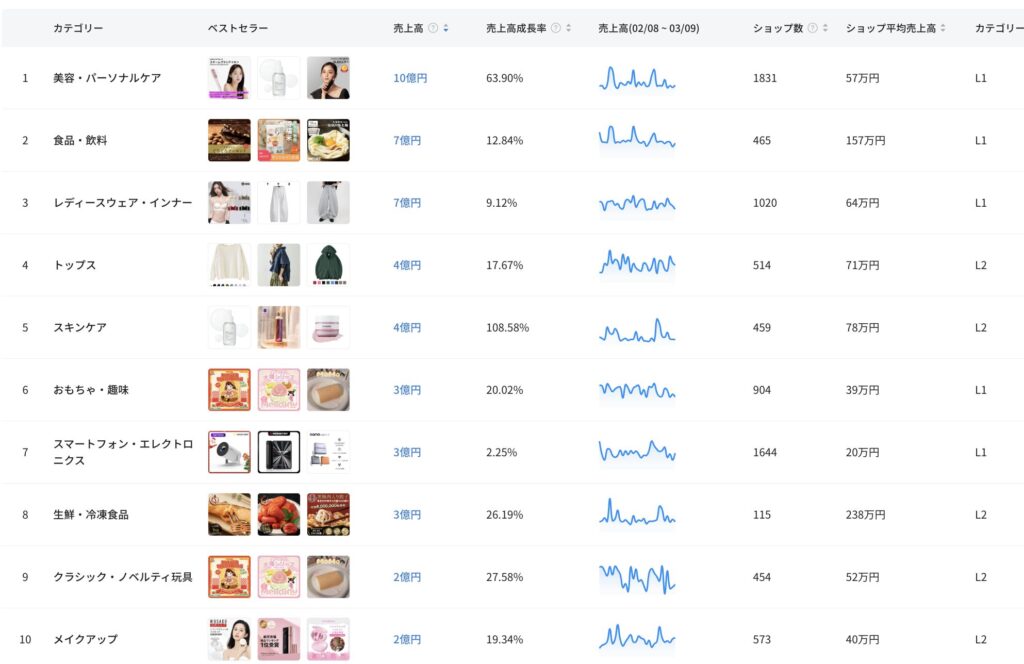Show help tooltip for ショップ数
This screenshot has height=664, width=1024.
pyautogui.click(x=812, y=28)
